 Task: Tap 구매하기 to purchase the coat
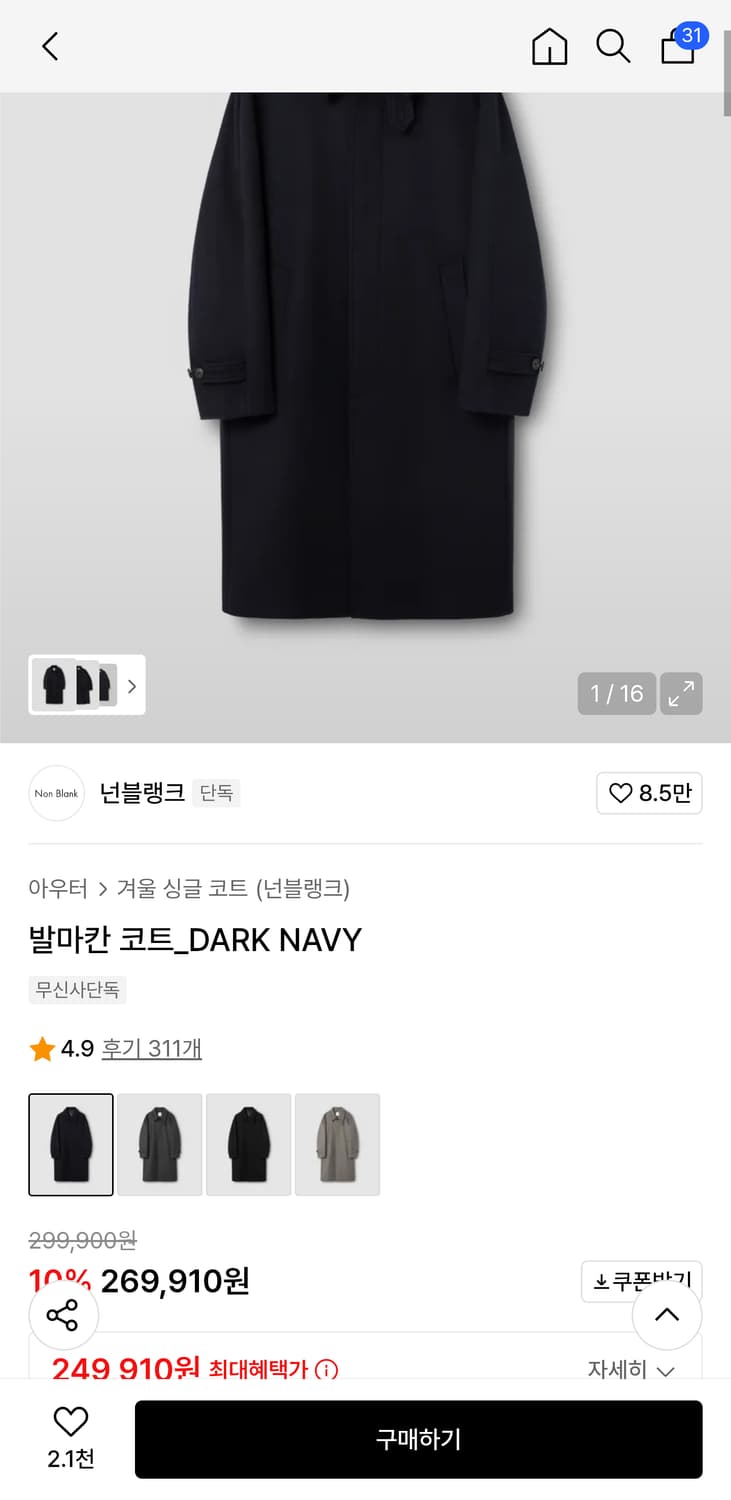tap(419, 1439)
